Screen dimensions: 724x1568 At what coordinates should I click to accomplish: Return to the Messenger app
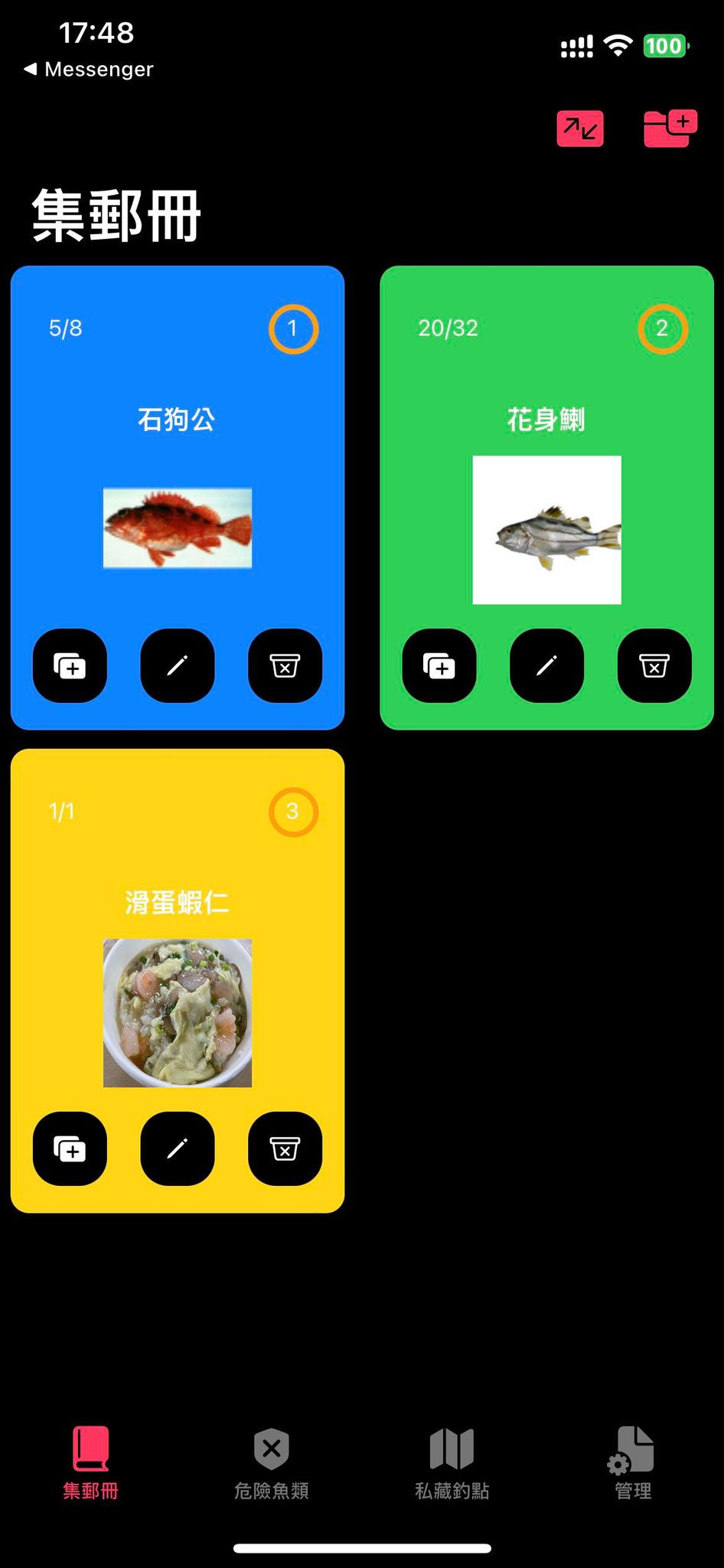click(x=89, y=69)
